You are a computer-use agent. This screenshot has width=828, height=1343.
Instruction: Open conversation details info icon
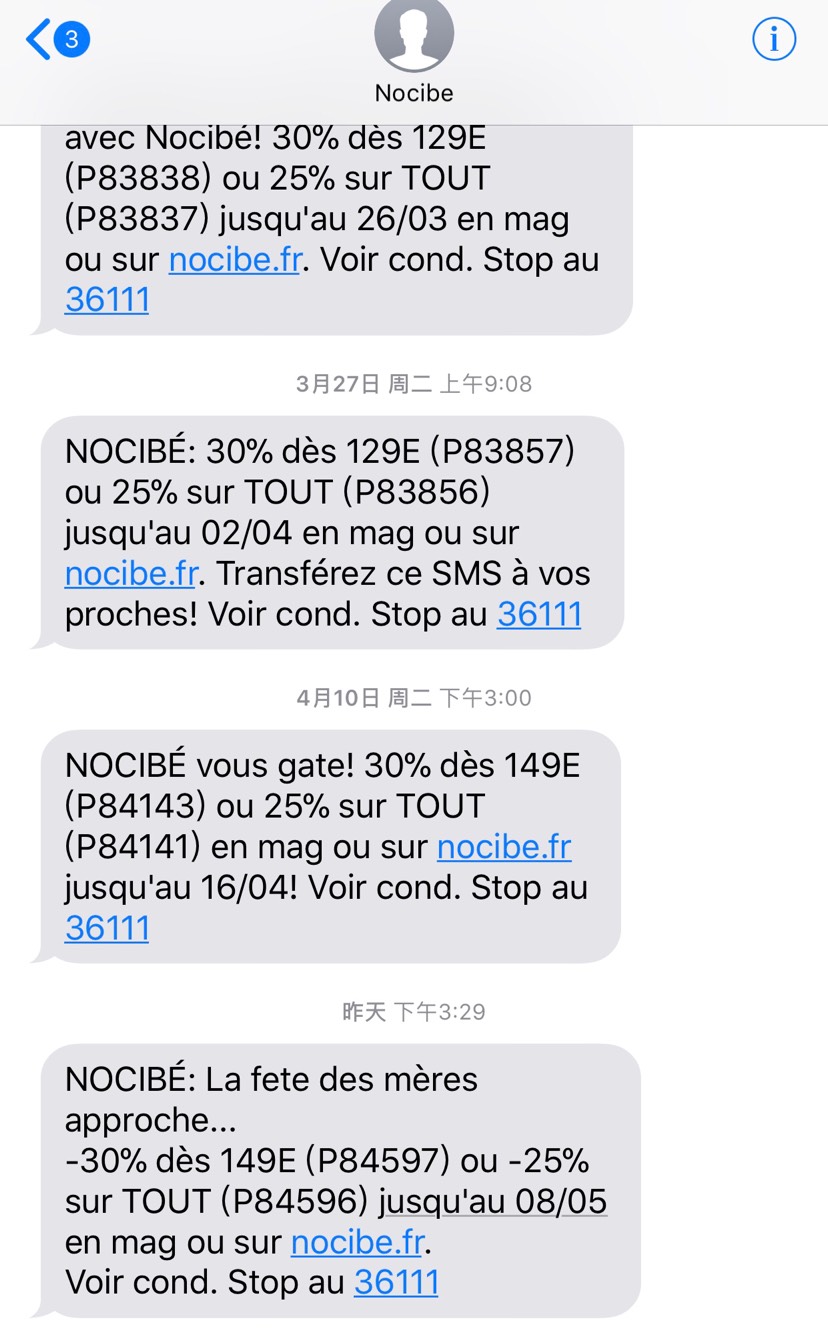coord(773,40)
